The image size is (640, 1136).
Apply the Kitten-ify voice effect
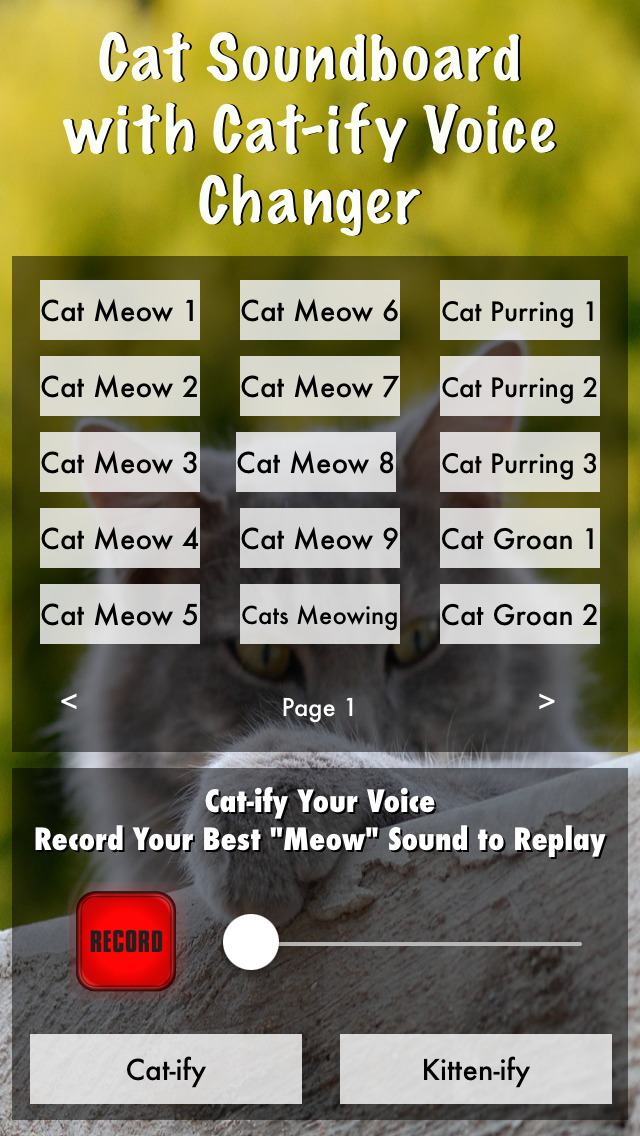[476, 1069]
